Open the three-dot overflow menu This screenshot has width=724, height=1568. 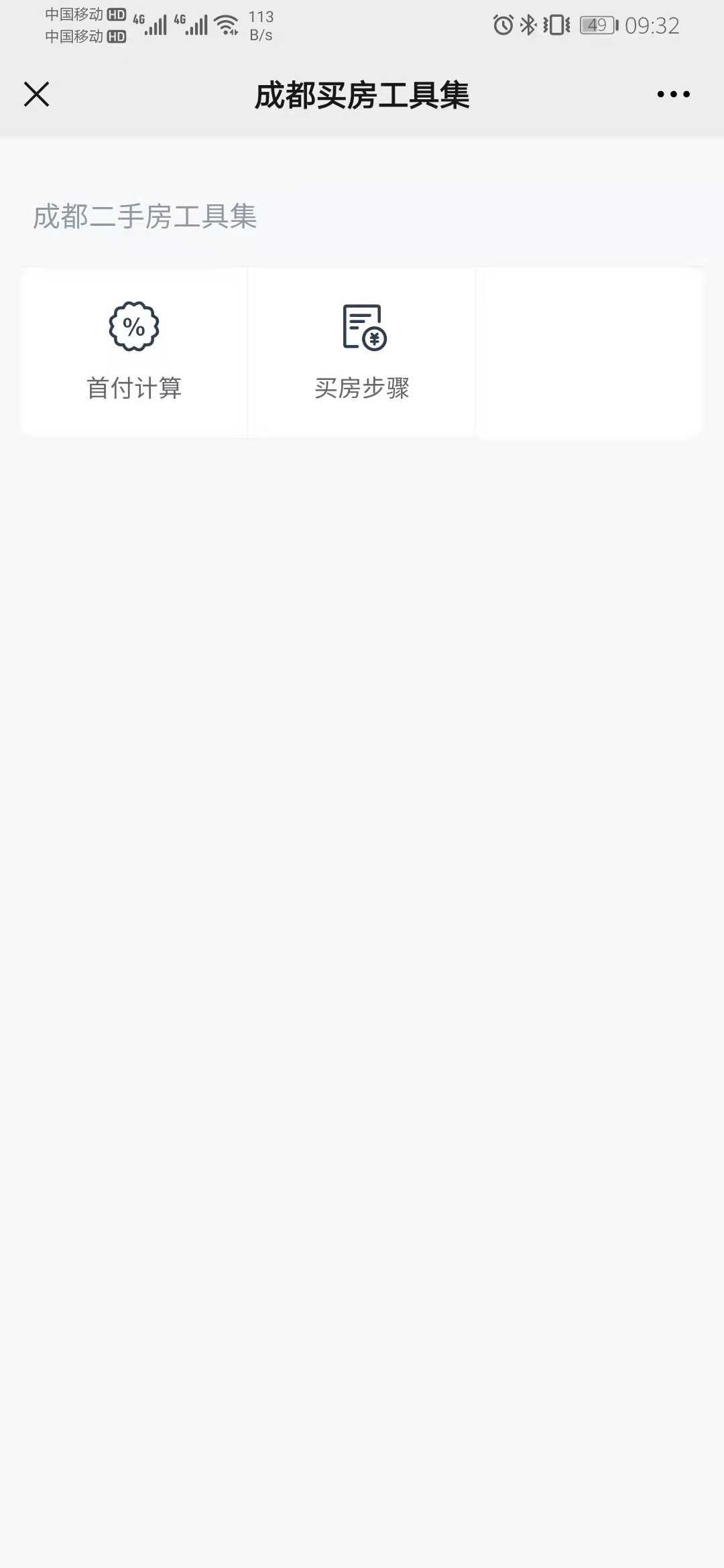click(673, 94)
